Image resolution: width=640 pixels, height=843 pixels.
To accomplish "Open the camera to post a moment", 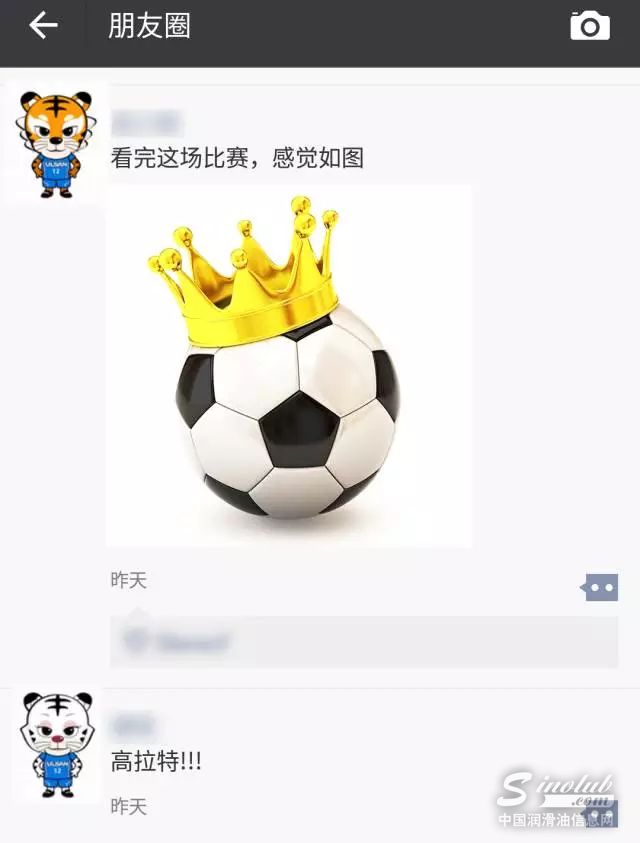I will 590,26.
